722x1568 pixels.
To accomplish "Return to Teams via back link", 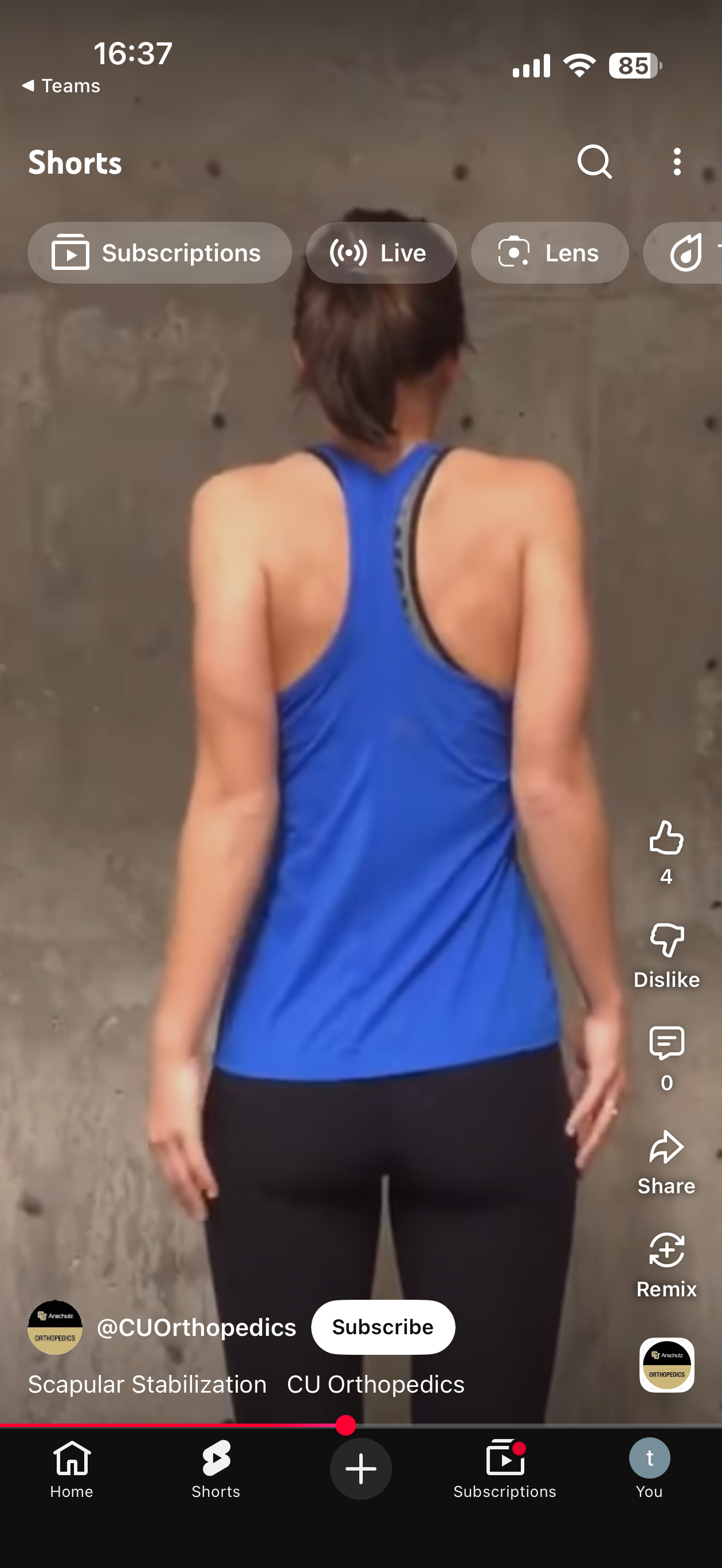I will (x=61, y=86).
